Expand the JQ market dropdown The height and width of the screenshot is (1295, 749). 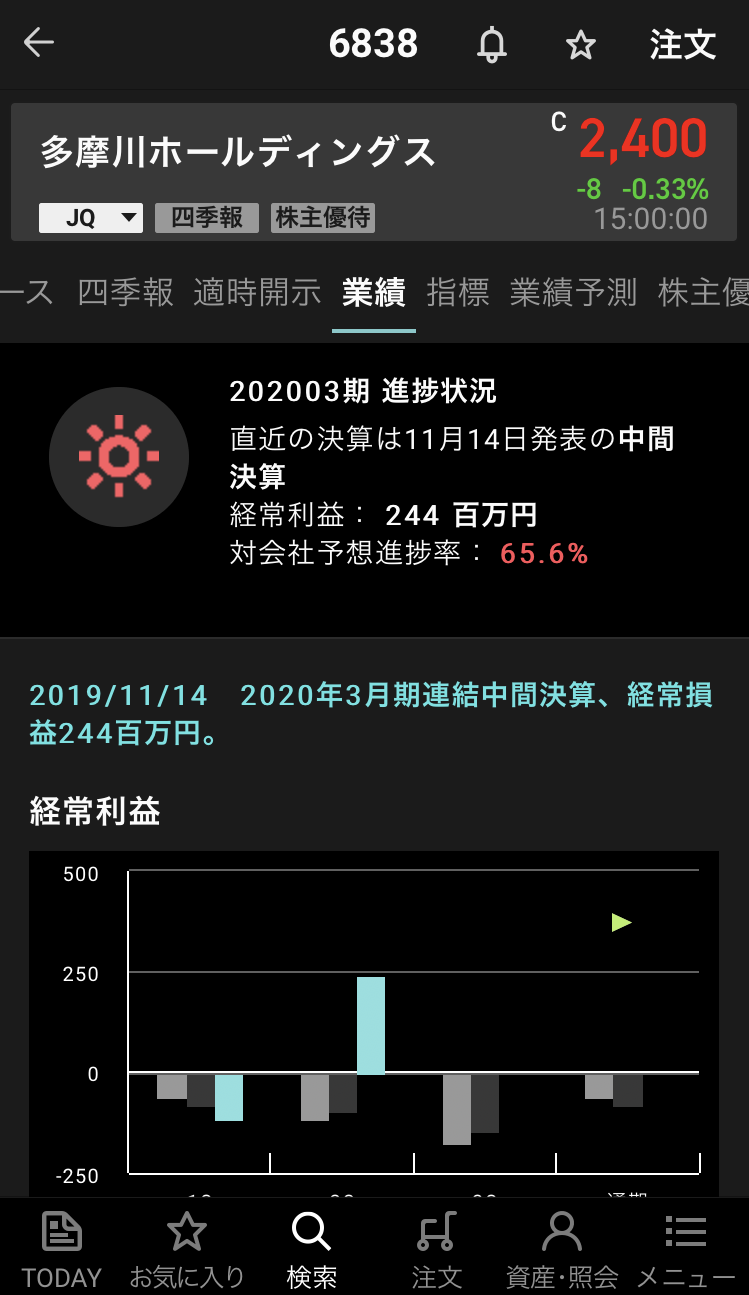[x=91, y=218]
